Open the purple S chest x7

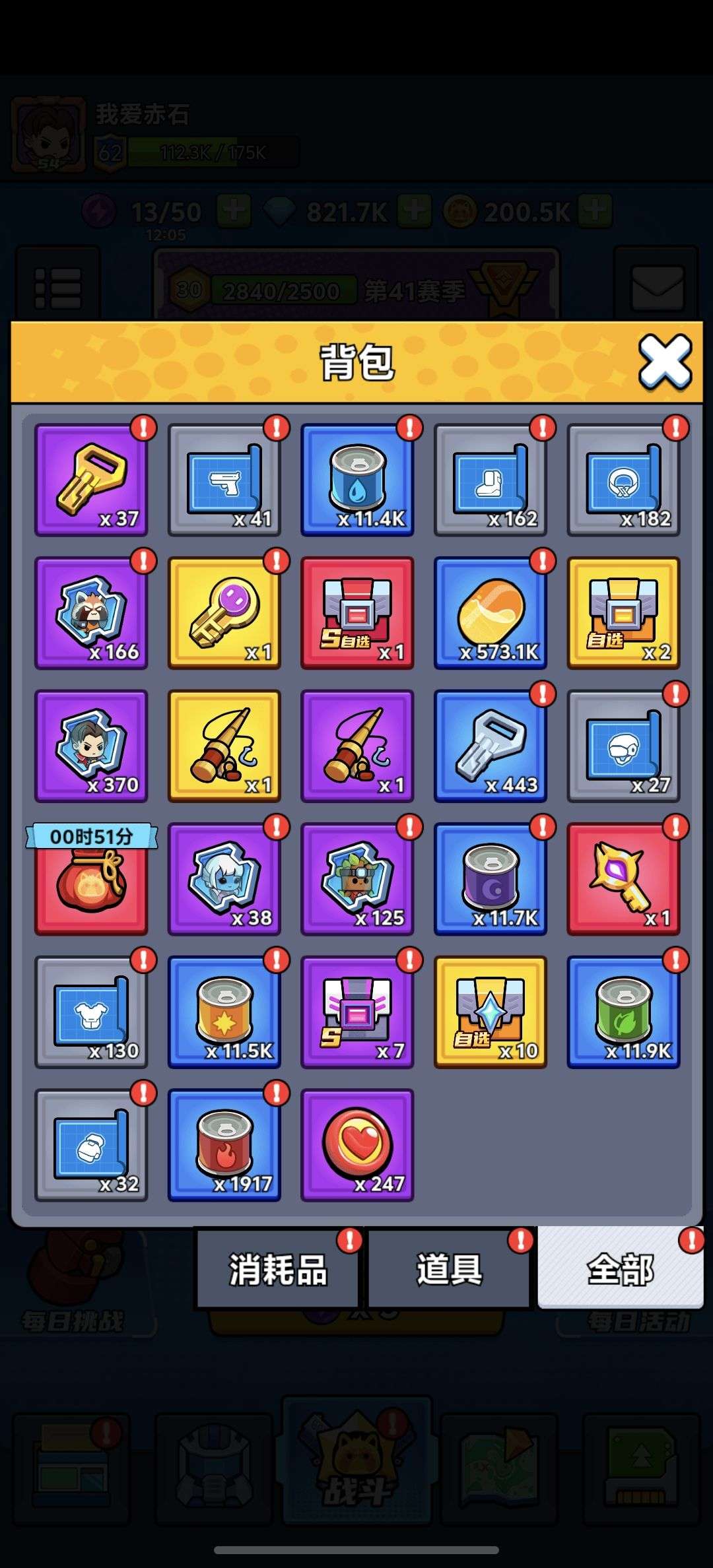[x=357, y=1012]
